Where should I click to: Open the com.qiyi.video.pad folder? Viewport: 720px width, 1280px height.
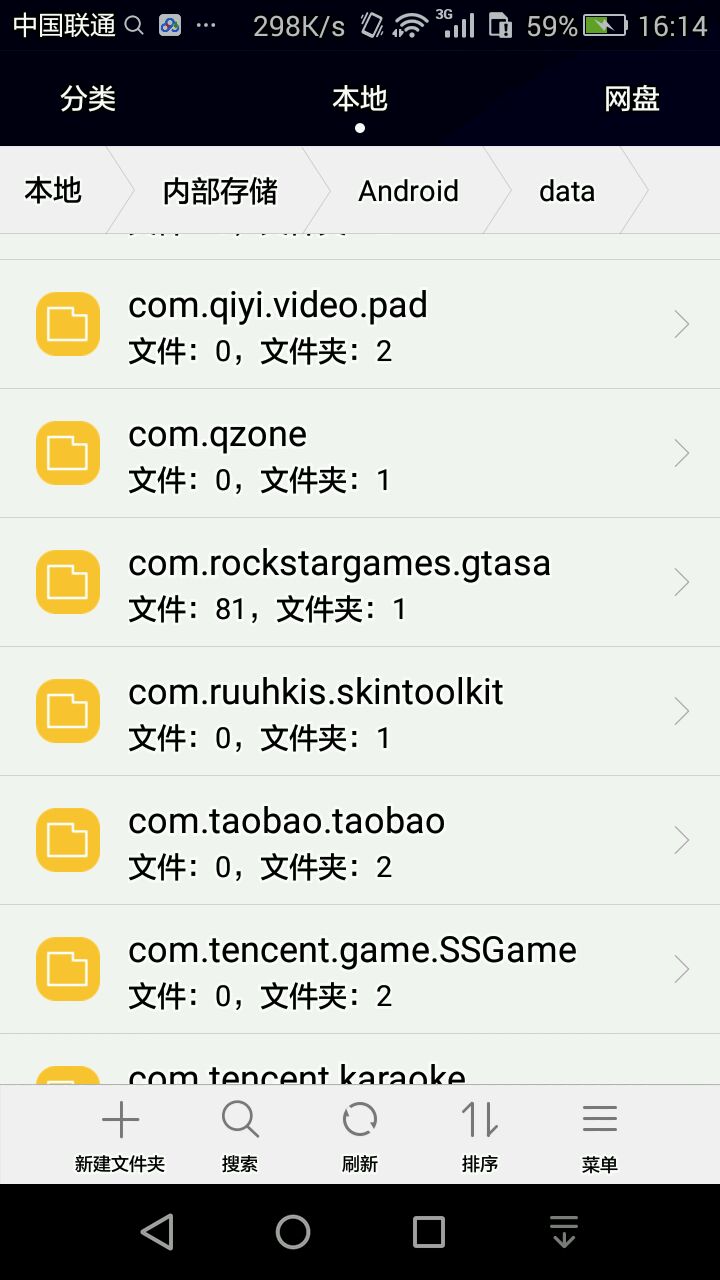(360, 324)
